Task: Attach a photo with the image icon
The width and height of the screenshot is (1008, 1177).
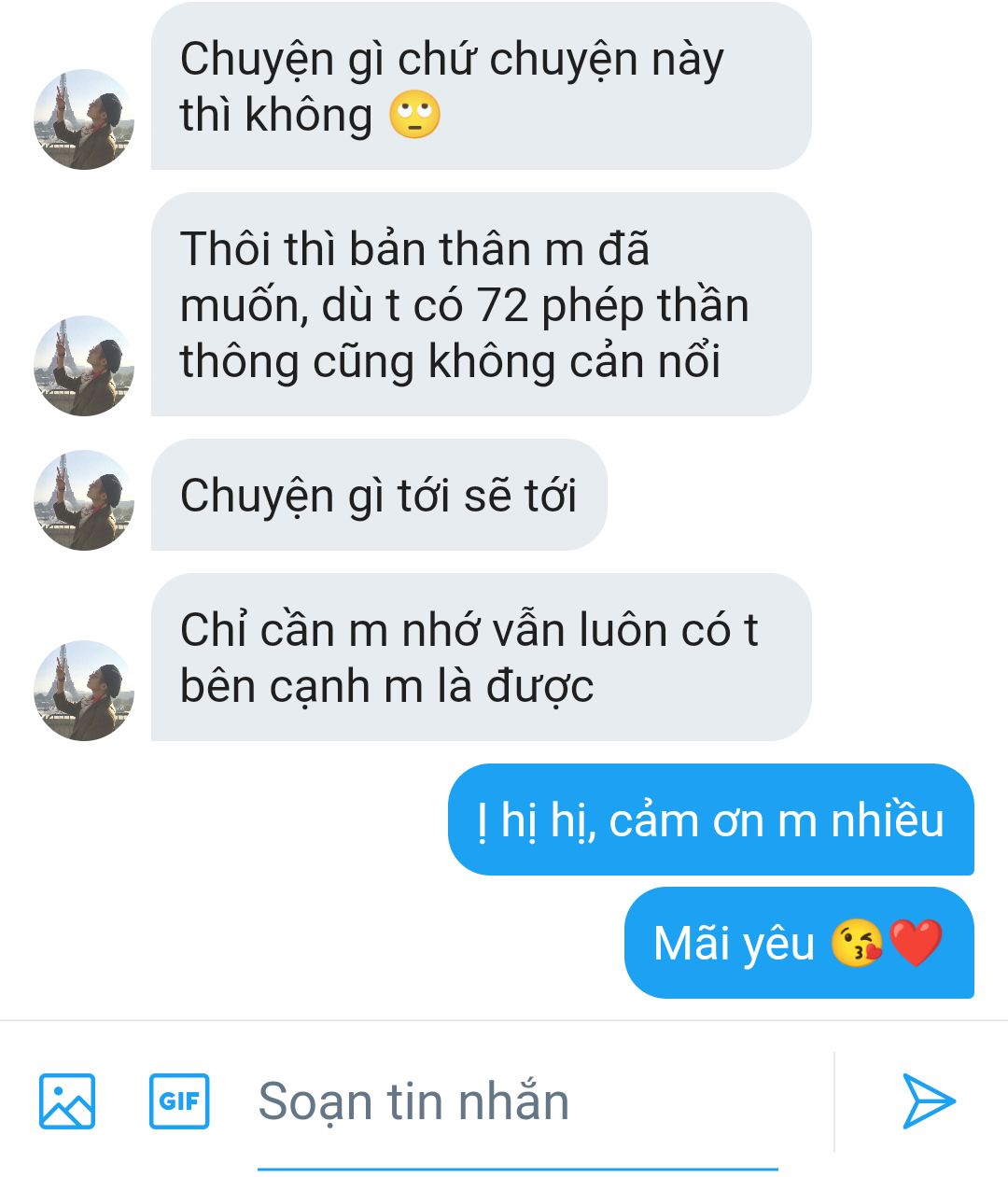Action: [67, 1101]
